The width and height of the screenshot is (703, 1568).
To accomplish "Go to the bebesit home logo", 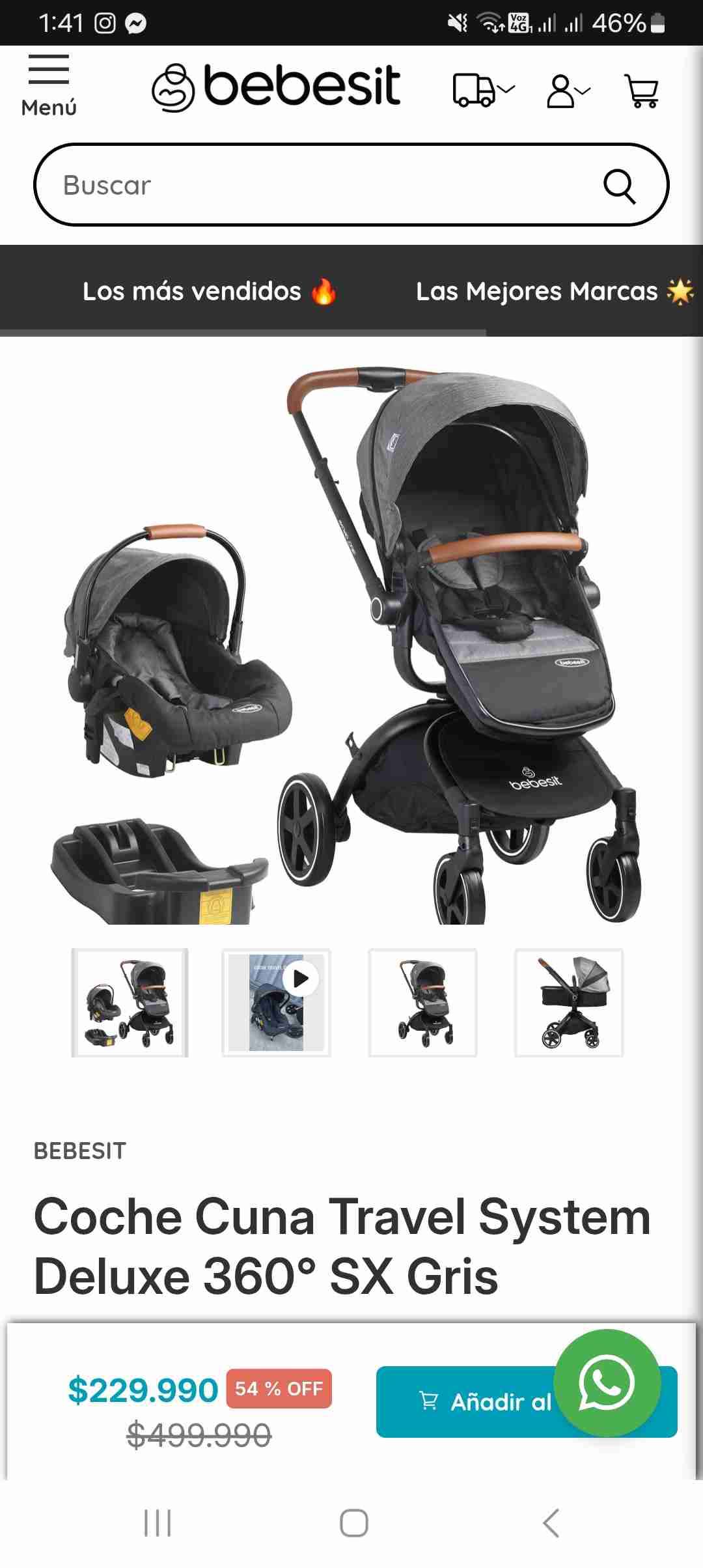I will 276,87.
